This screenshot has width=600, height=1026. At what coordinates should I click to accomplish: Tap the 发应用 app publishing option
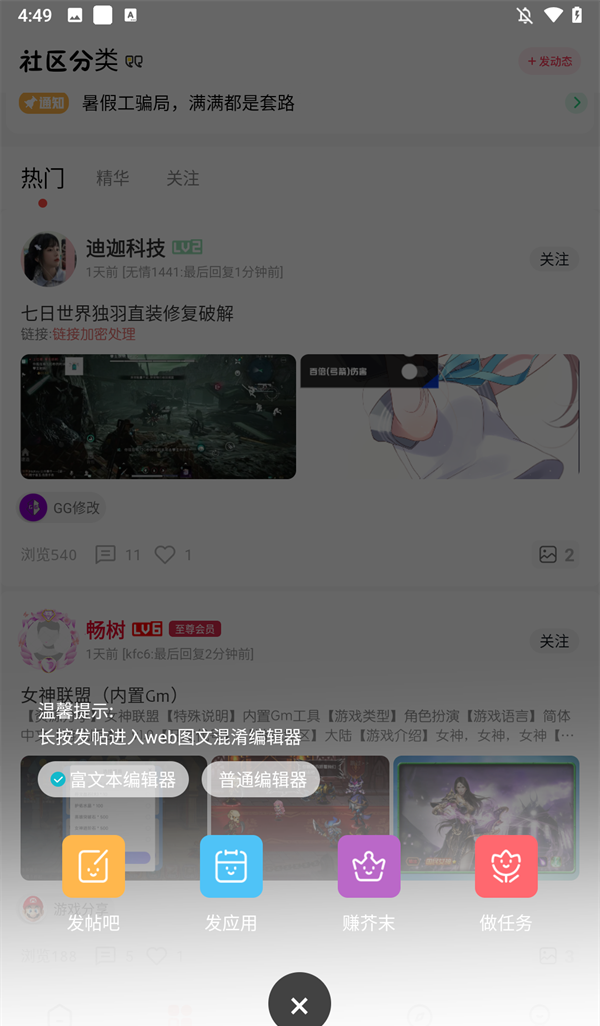231,866
